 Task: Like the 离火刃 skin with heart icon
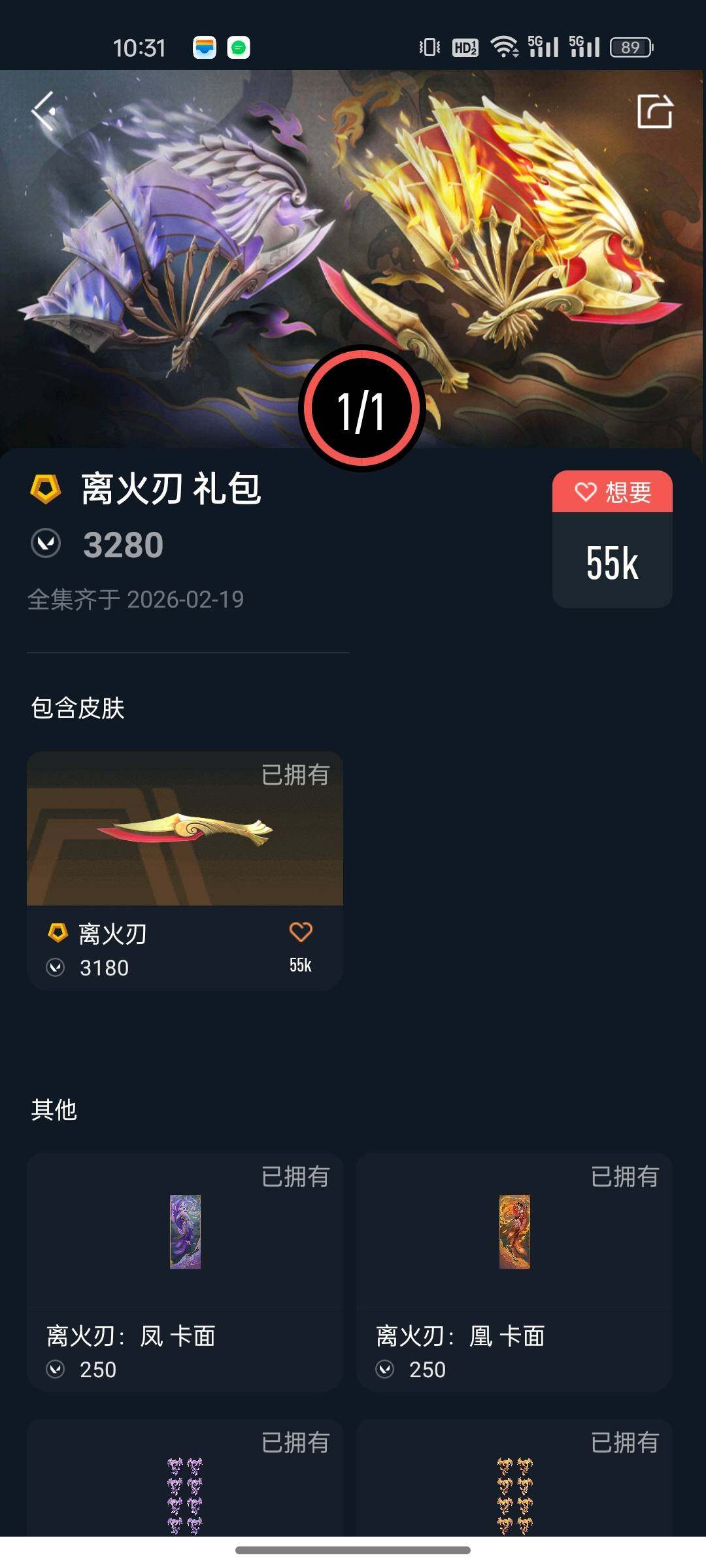[301, 933]
